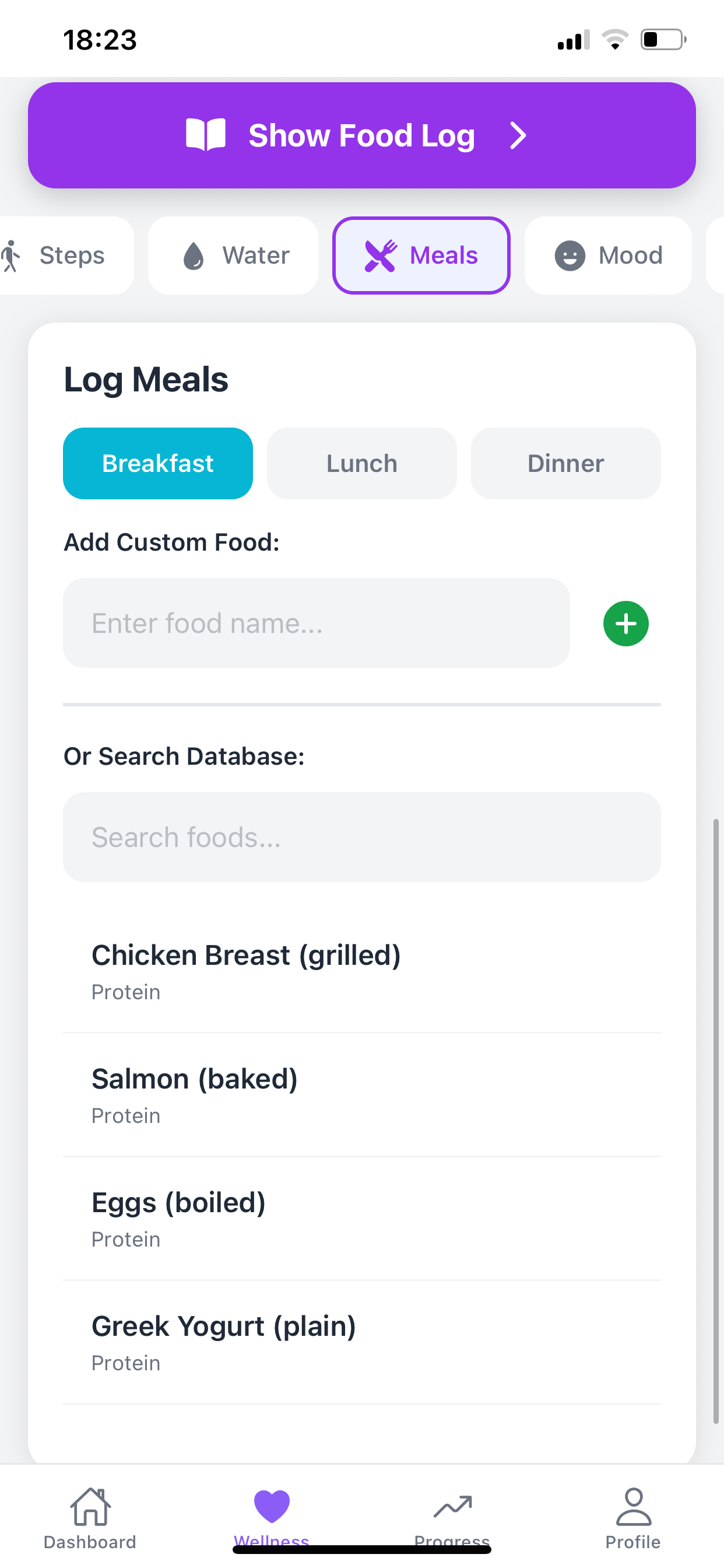Focus the Search foods field

(x=361, y=837)
